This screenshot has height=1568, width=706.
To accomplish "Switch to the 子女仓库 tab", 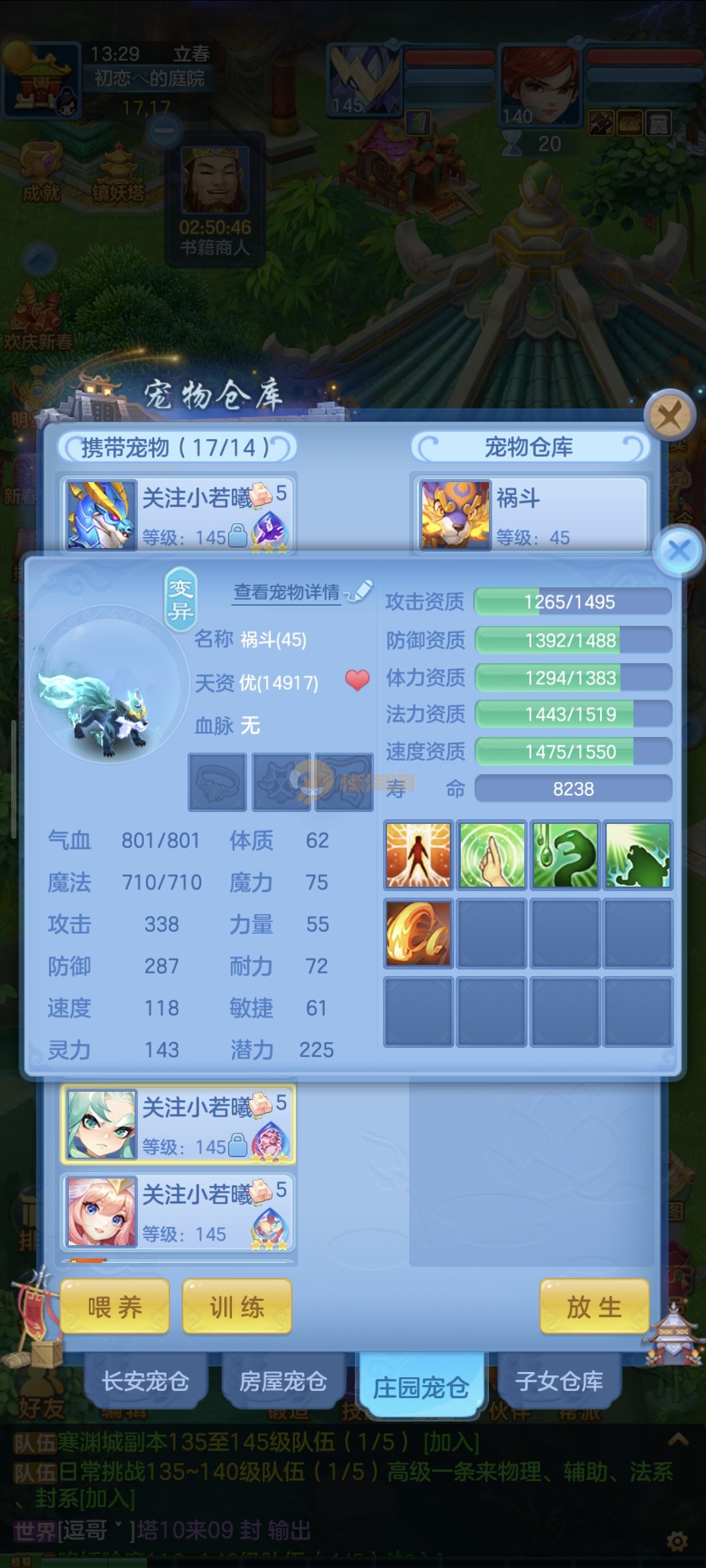I will click(559, 1382).
